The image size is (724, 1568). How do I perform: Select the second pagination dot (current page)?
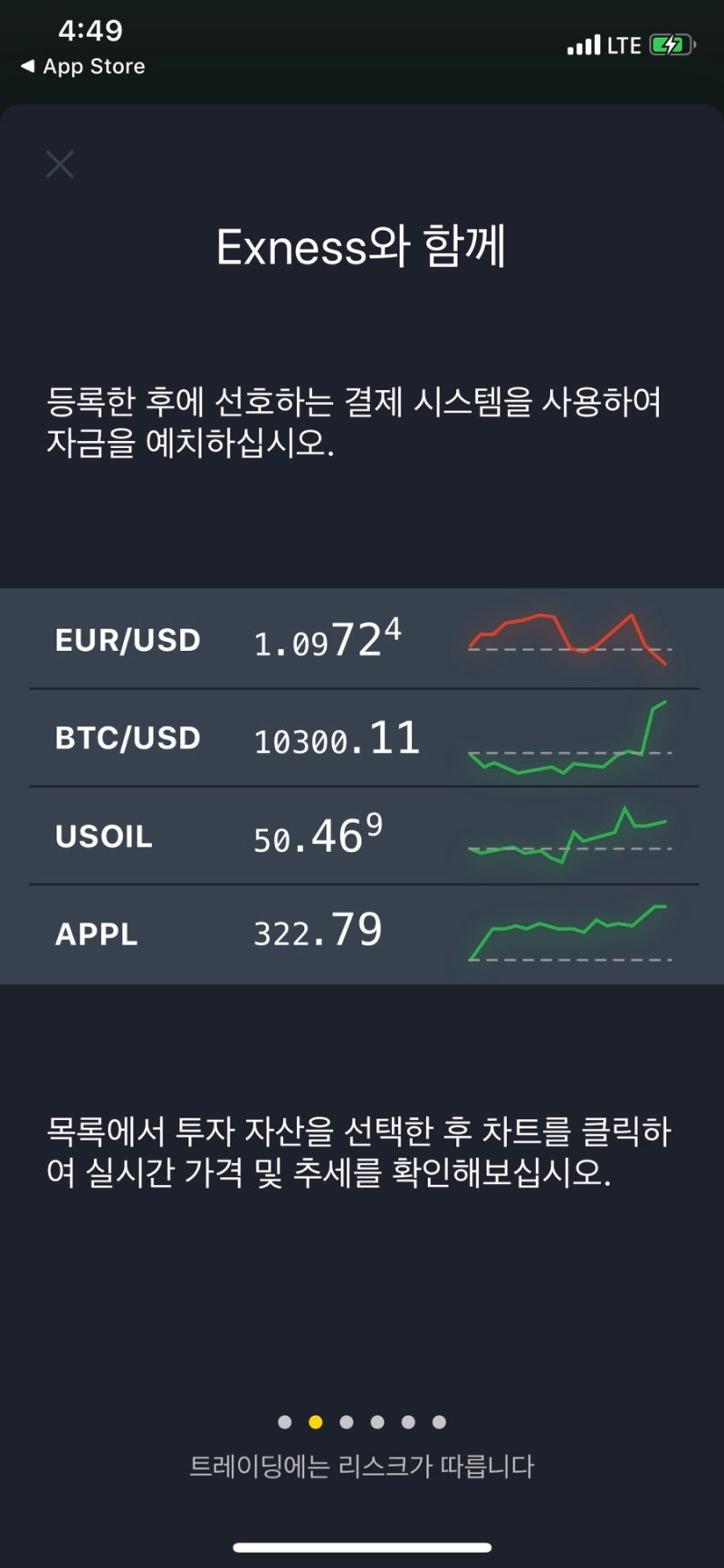point(315,1421)
